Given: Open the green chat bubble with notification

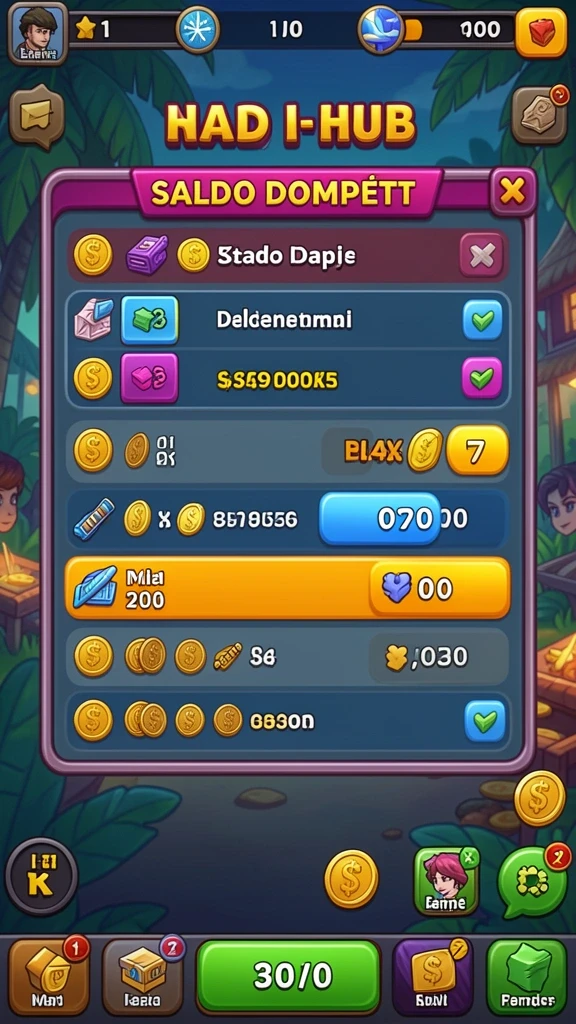Looking at the screenshot, I should pyautogui.click(x=532, y=882).
